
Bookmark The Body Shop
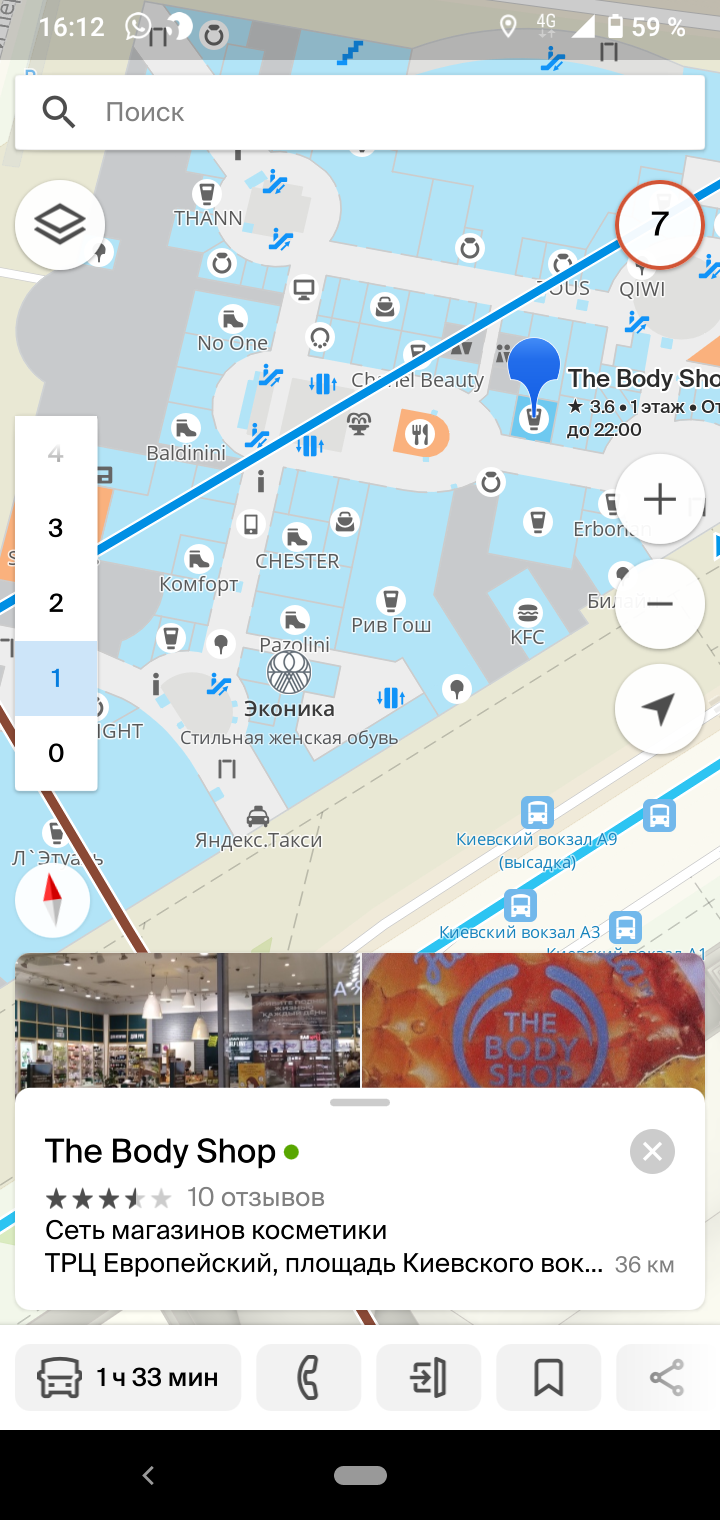(x=548, y=1378)
